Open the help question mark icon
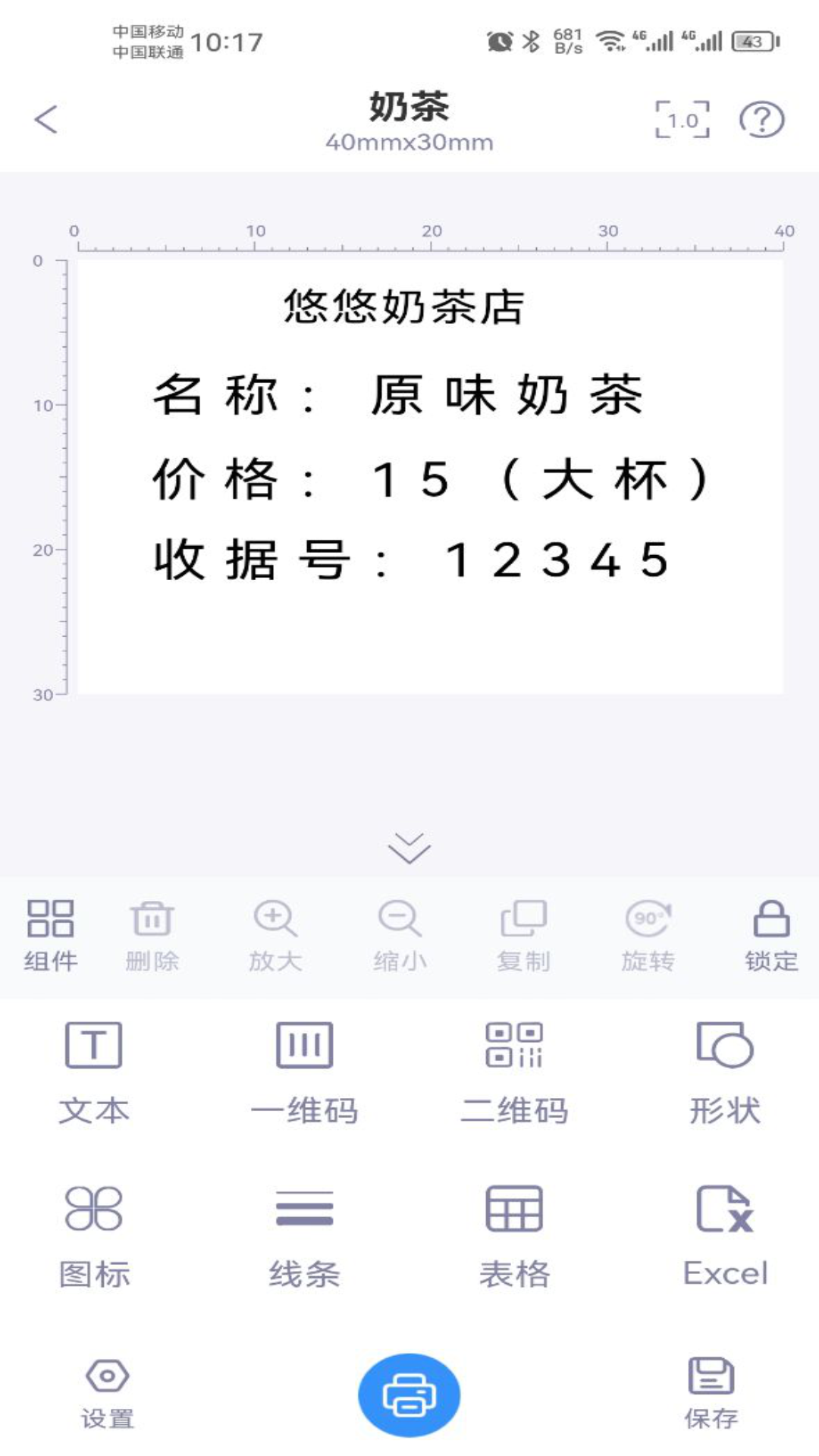The width and height of the screenshot is (819, 1456). (761, 120)
